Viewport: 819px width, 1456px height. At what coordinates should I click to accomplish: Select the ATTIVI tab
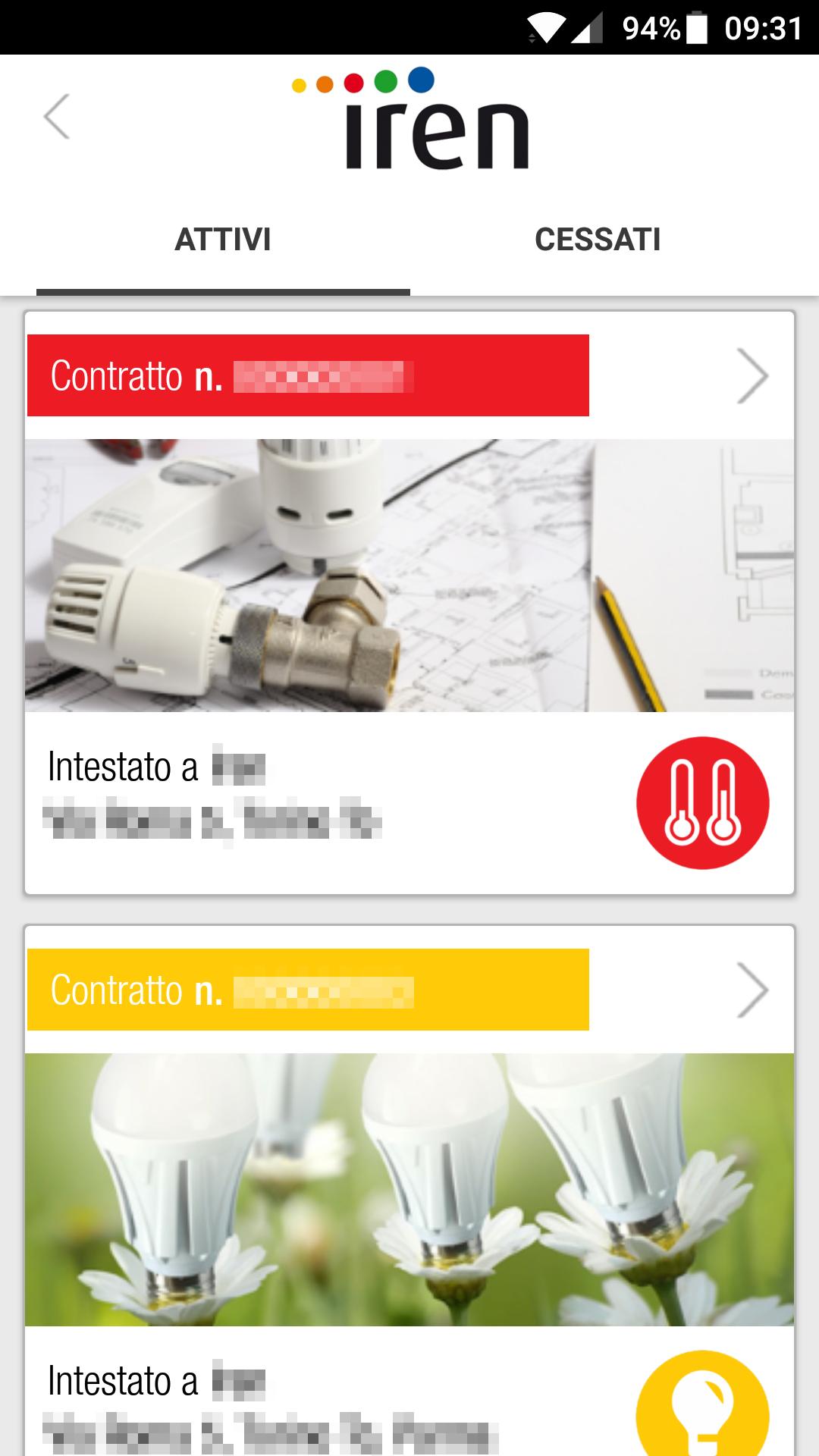(223, 240)
